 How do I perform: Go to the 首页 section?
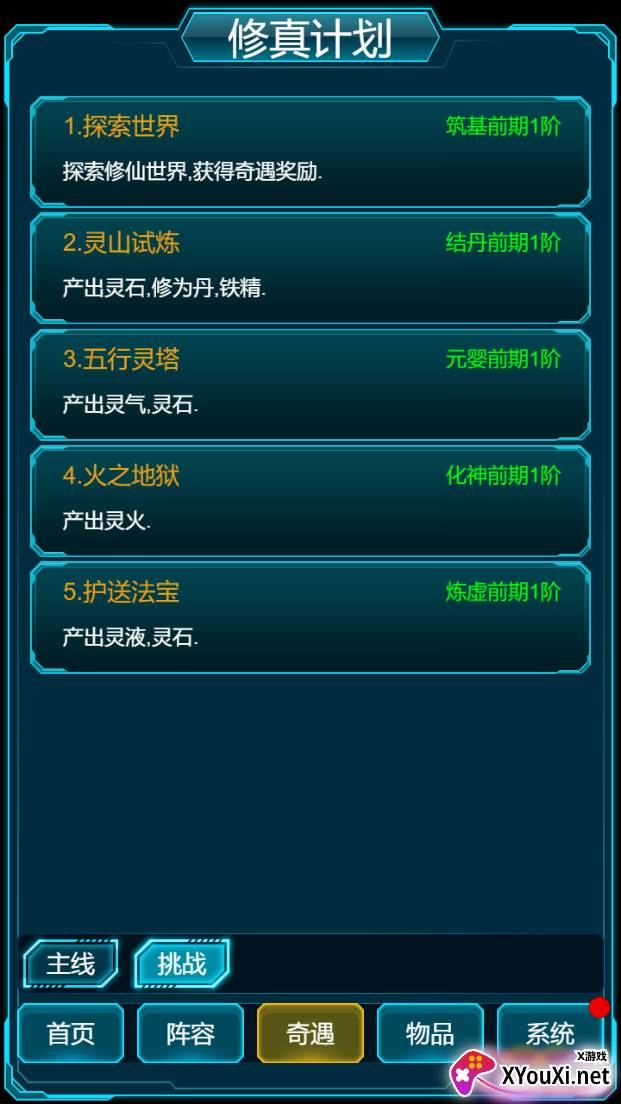point(71,1033)
